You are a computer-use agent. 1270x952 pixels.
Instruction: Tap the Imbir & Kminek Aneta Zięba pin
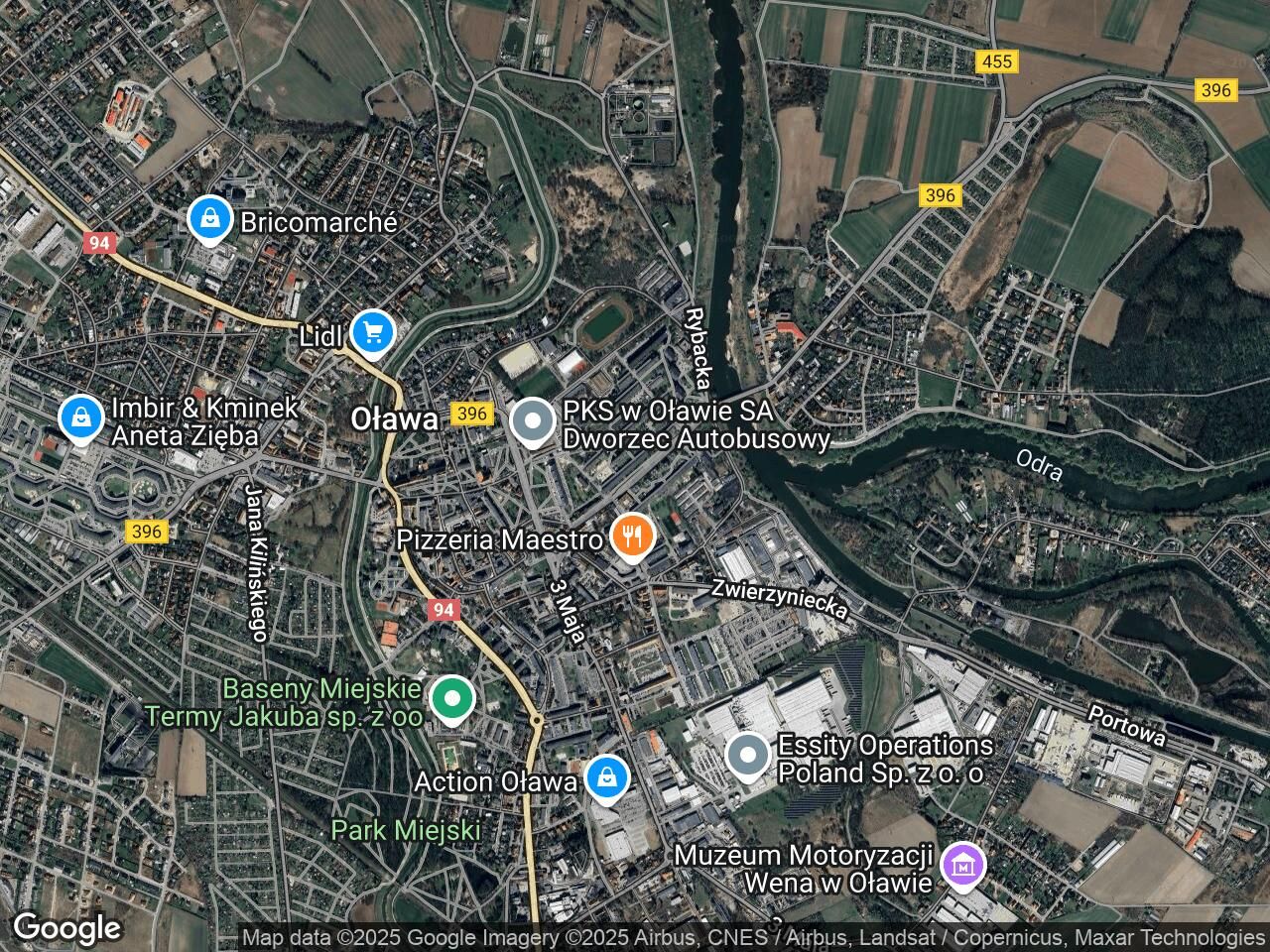80,417
